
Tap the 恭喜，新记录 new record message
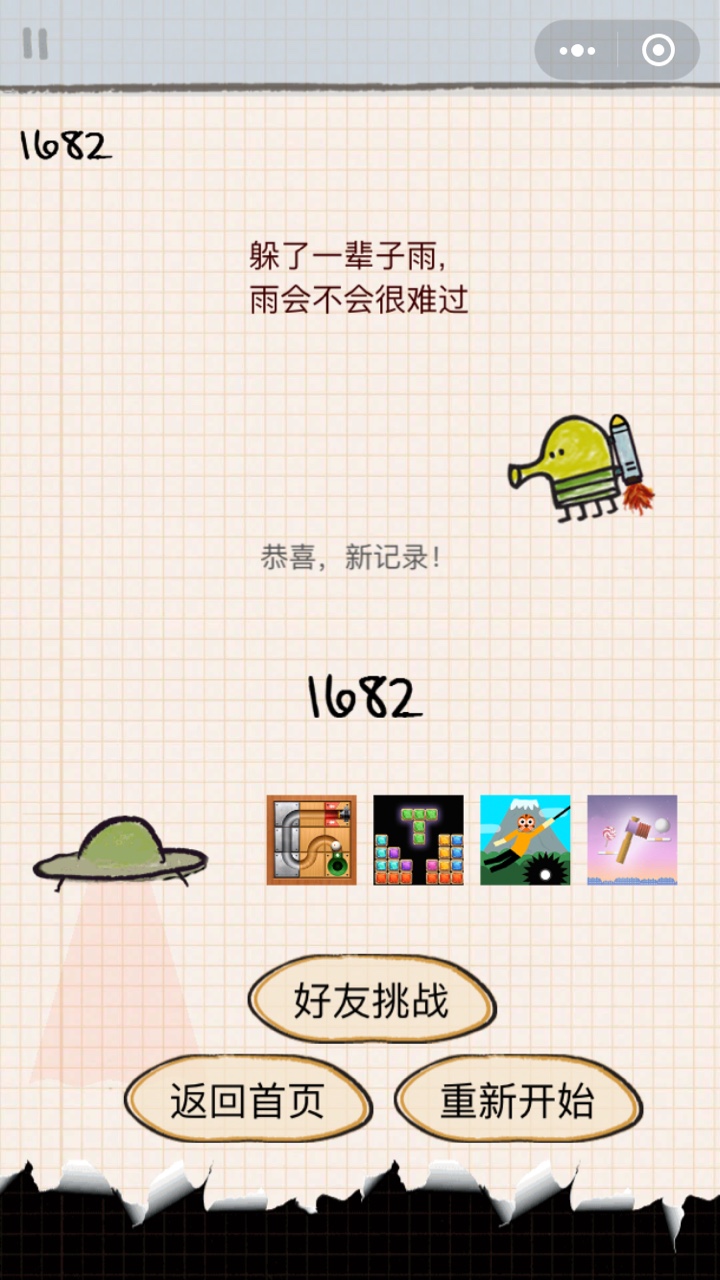(x=352, y=559)
